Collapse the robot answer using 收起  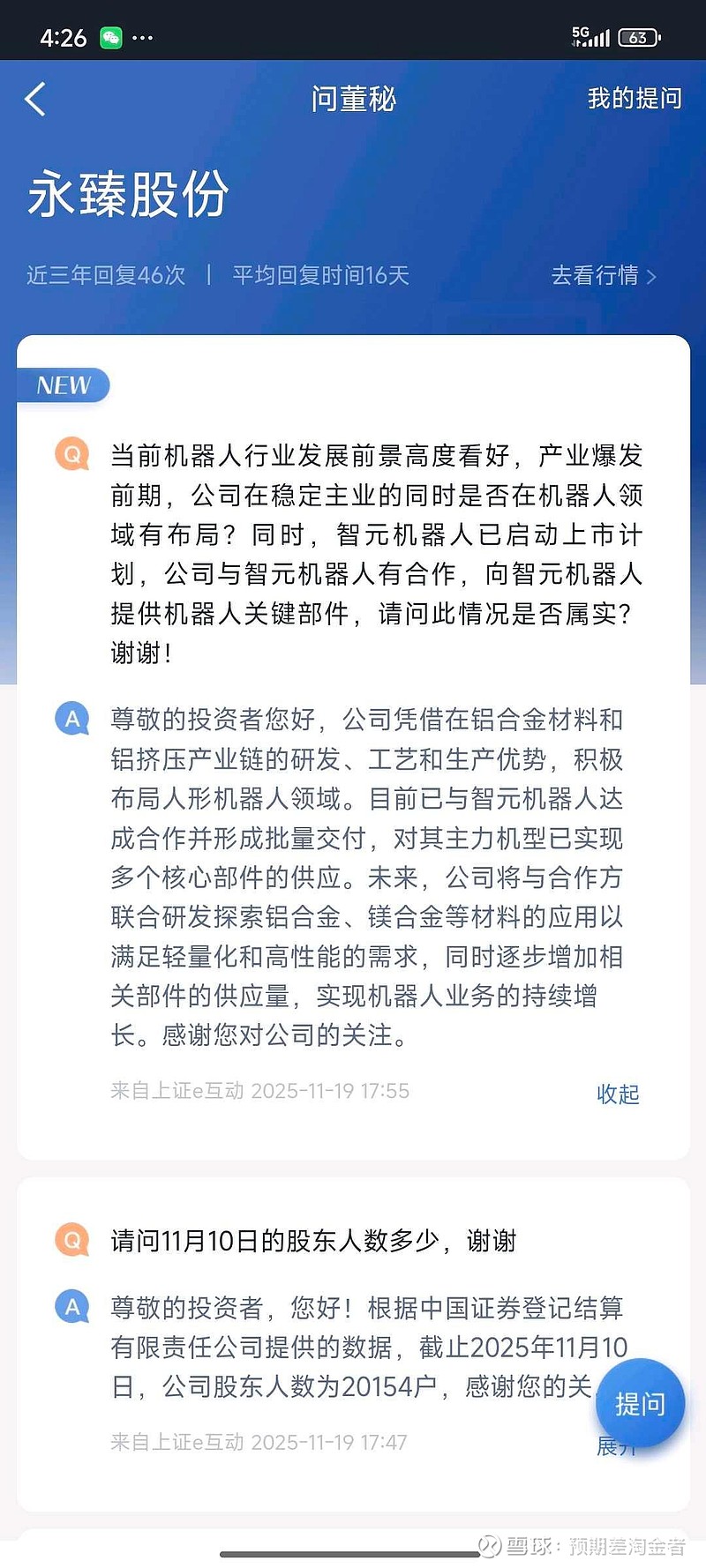618,1095
